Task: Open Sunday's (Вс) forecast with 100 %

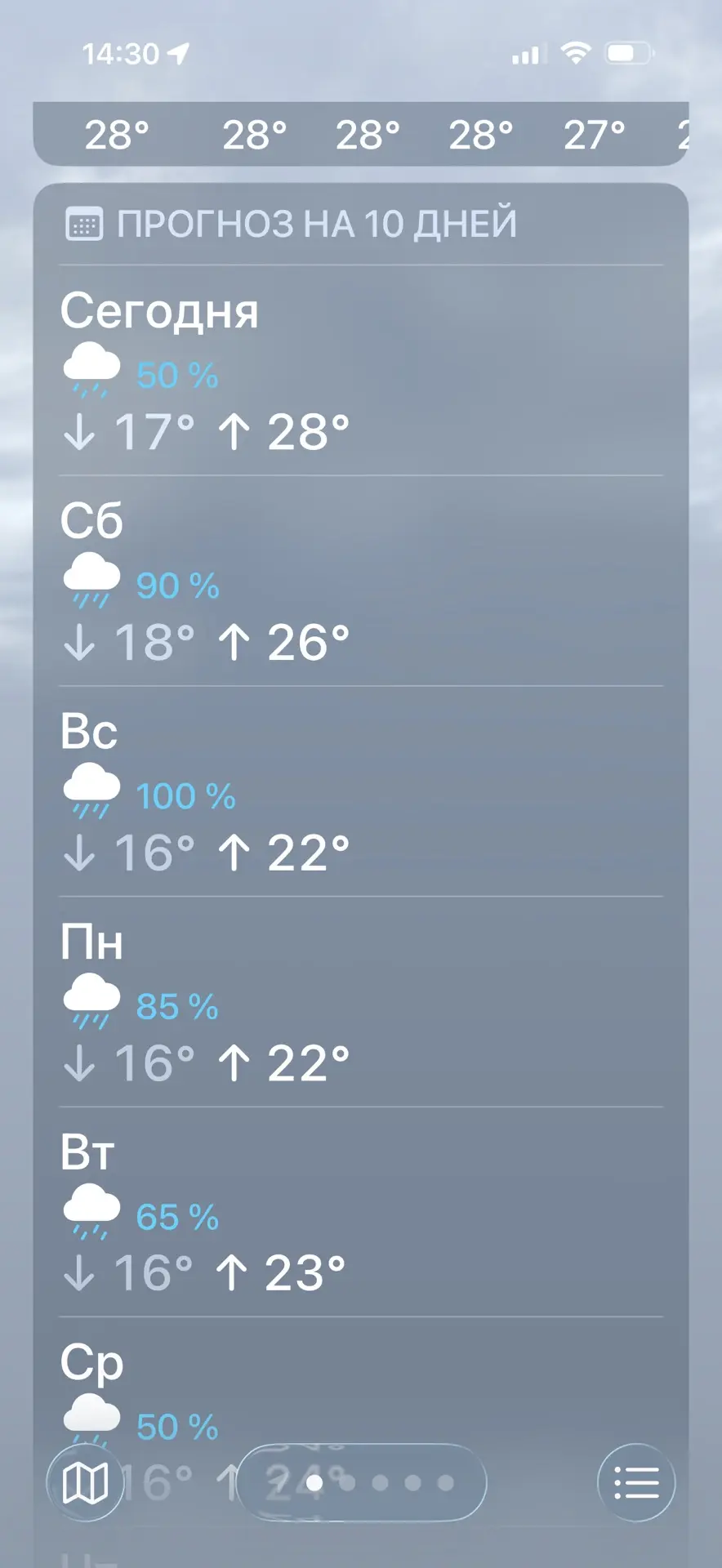Action: pos(361,791)
